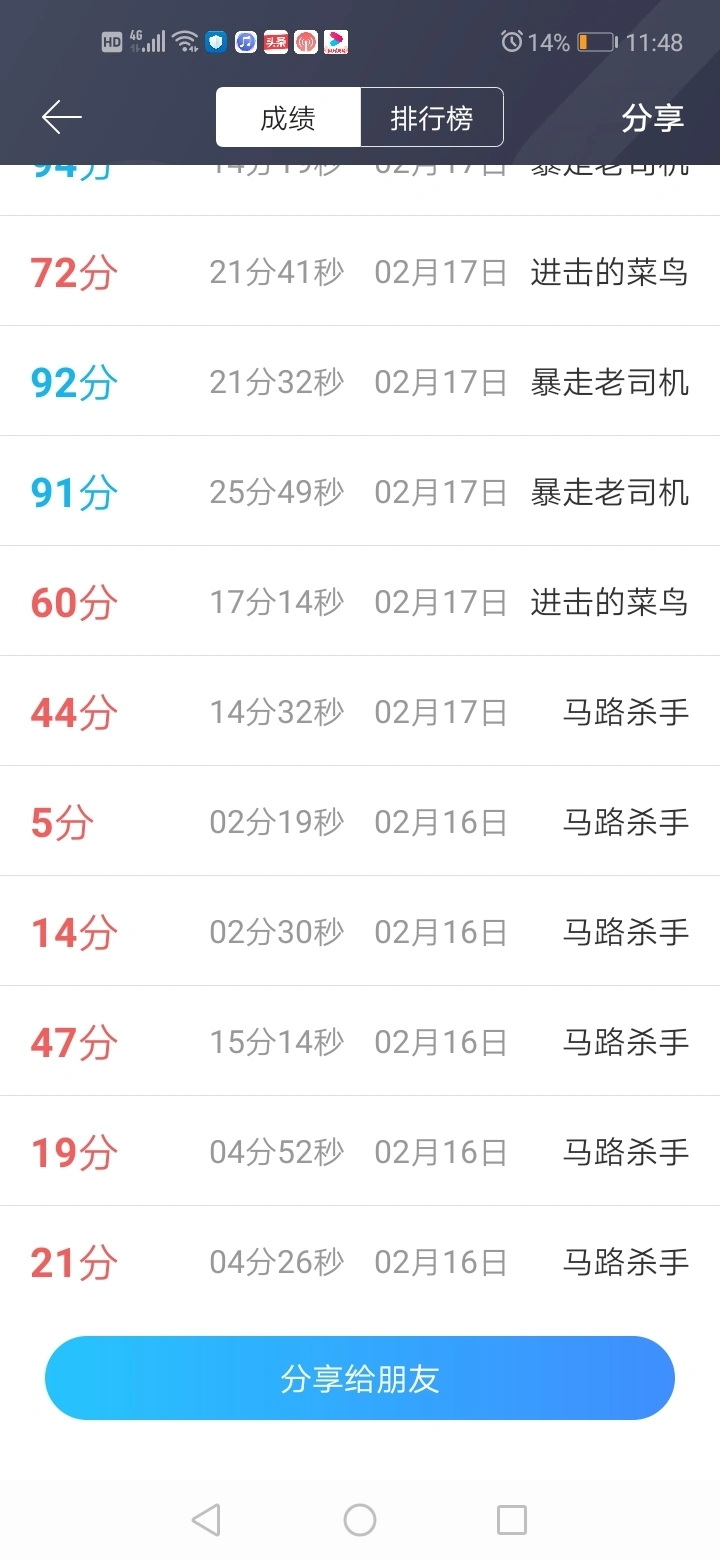Open the 21分 score record

(360, 1261)
